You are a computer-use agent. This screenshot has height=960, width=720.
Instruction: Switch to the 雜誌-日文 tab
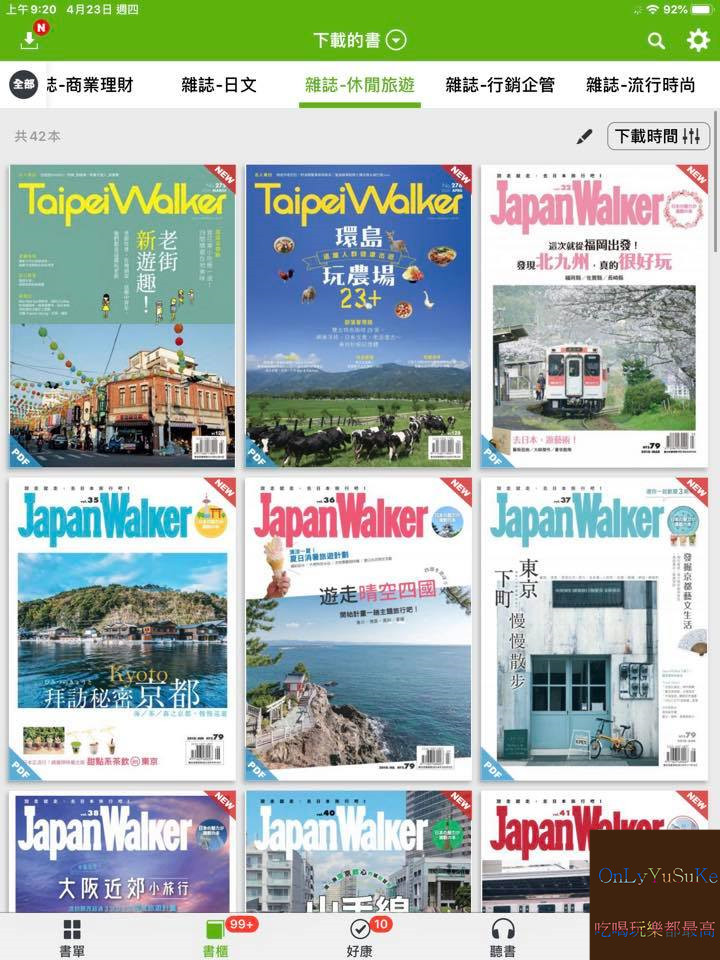[x=219, y=85]
